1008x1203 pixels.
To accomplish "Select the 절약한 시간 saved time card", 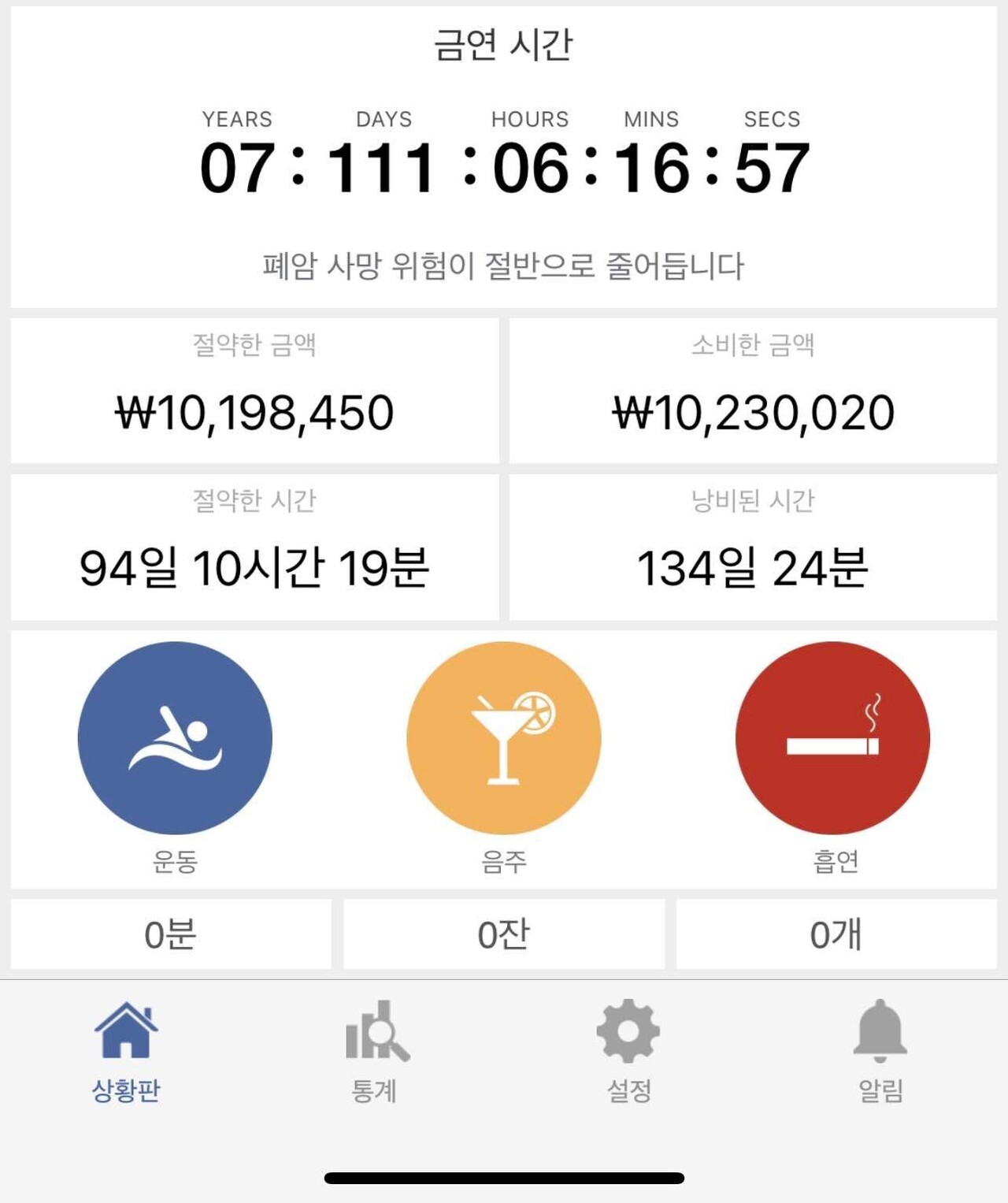I will [252, 544].
